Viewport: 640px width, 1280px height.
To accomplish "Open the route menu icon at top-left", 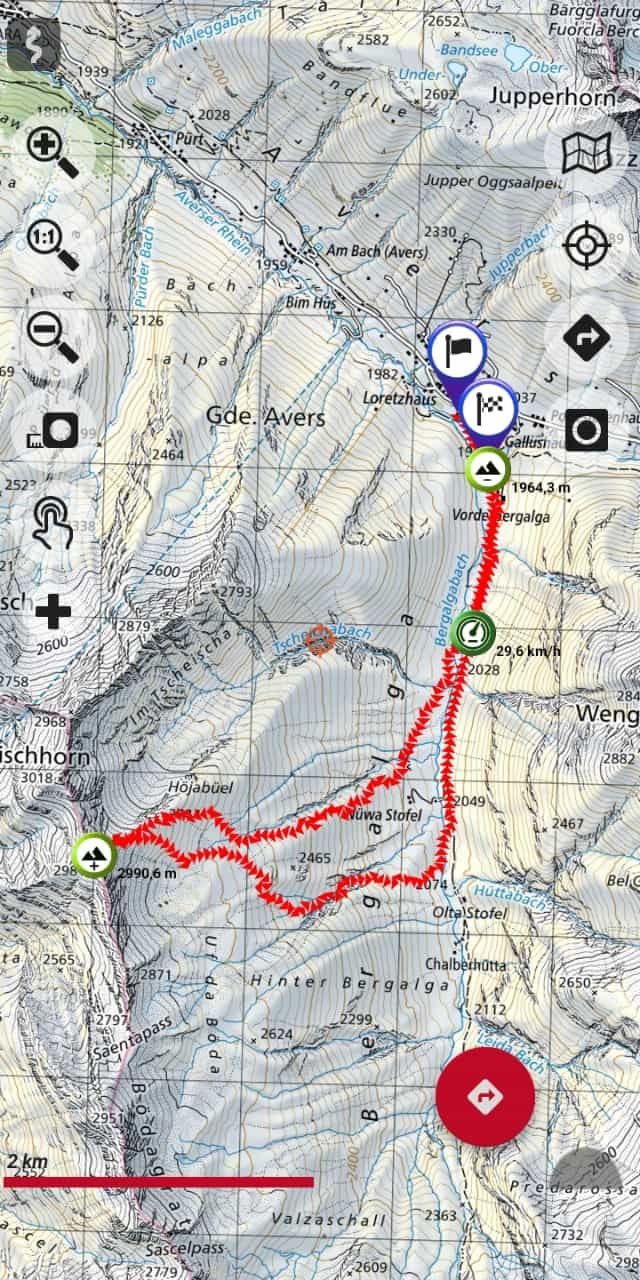I will [x=34, y=41].
